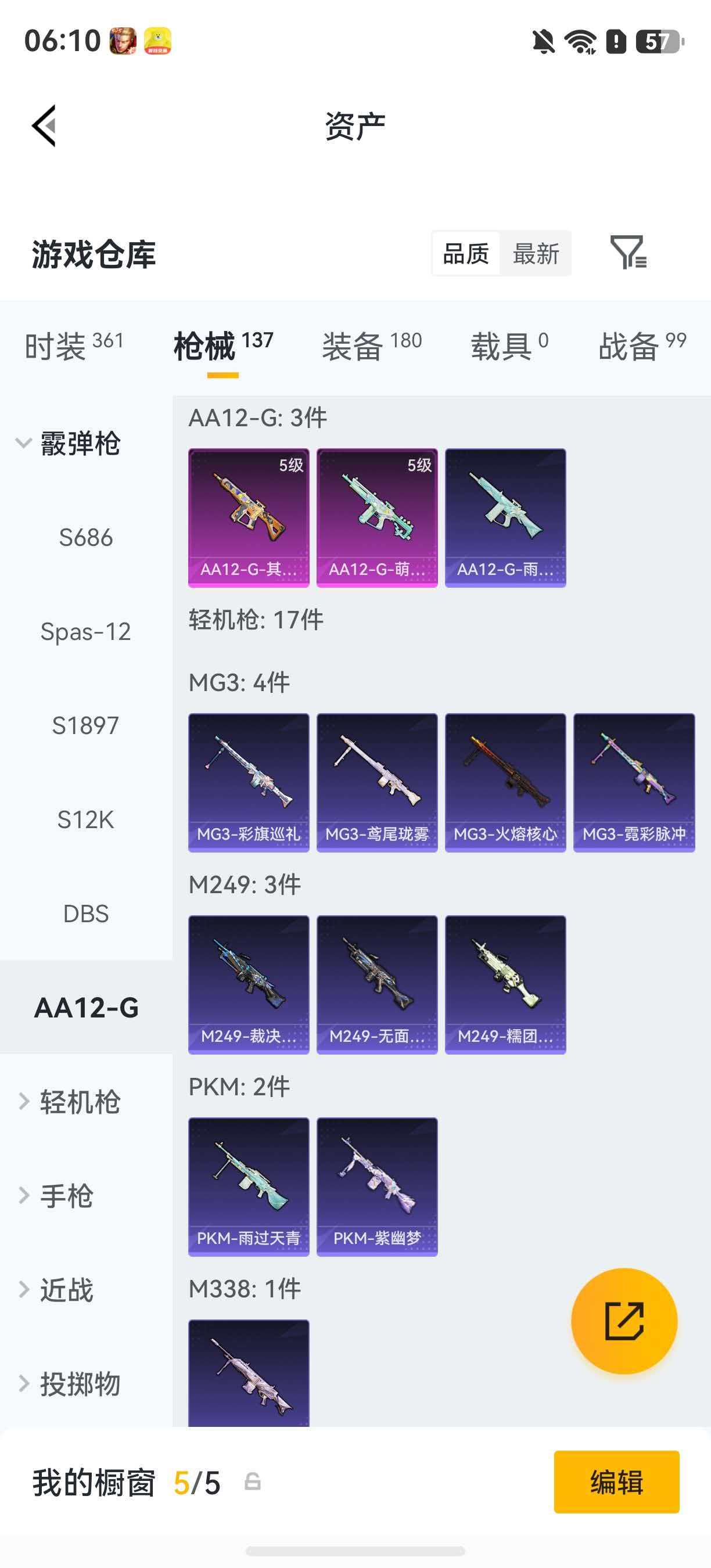This screenshot has height=1568, width=711.
Task: Open the MG3-火熔核心 skin tile
Action: click(x=505, y=783)
